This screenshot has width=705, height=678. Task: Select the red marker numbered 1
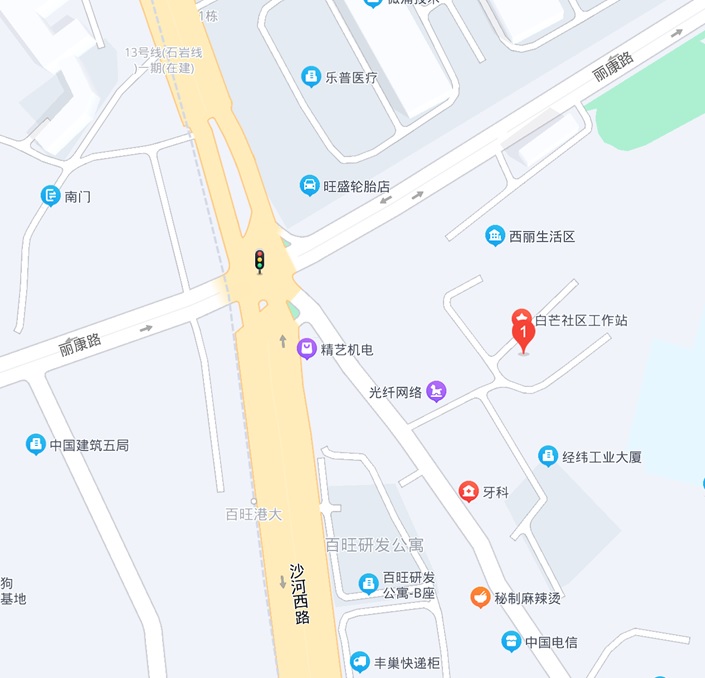click(x=522, y=334)
